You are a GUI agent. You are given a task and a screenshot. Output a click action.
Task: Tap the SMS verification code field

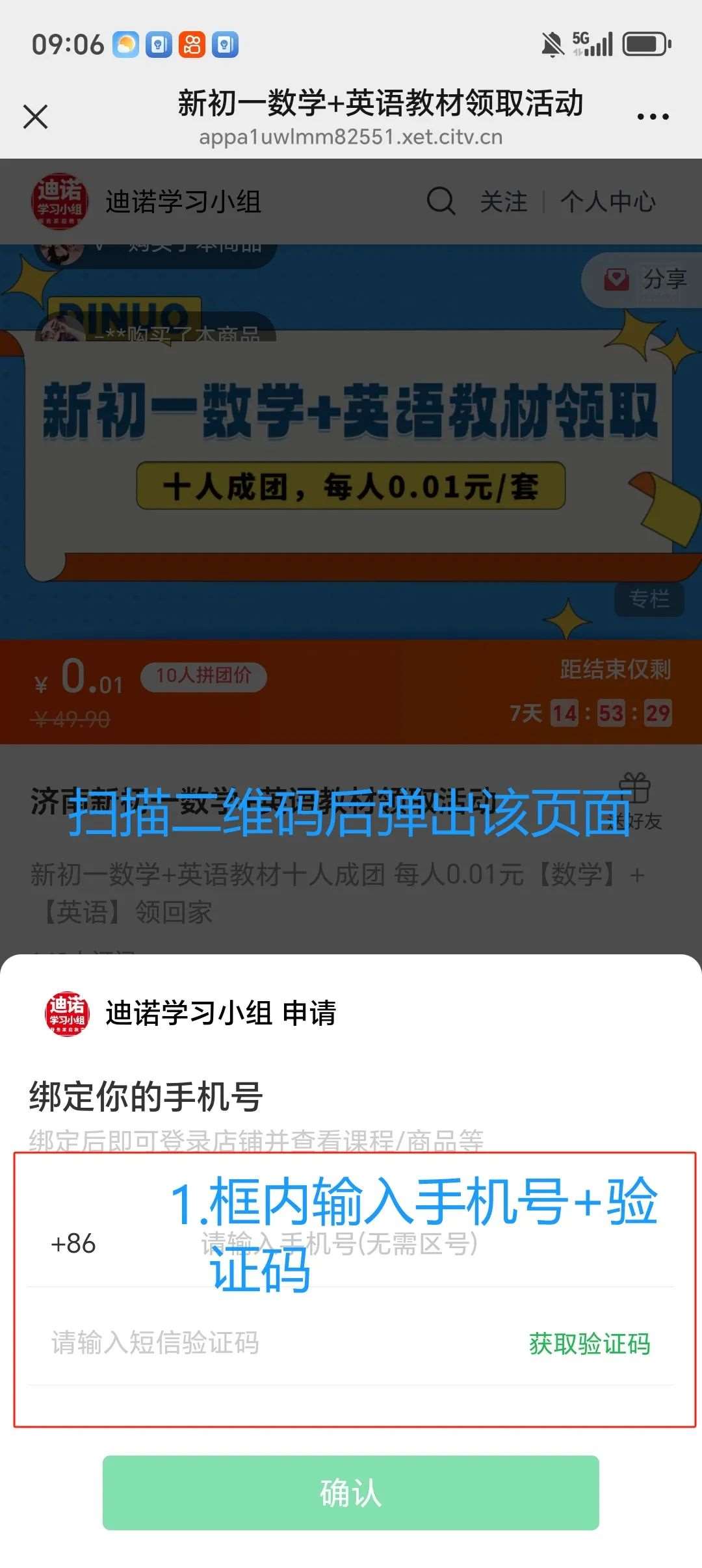click(260, 1342)
